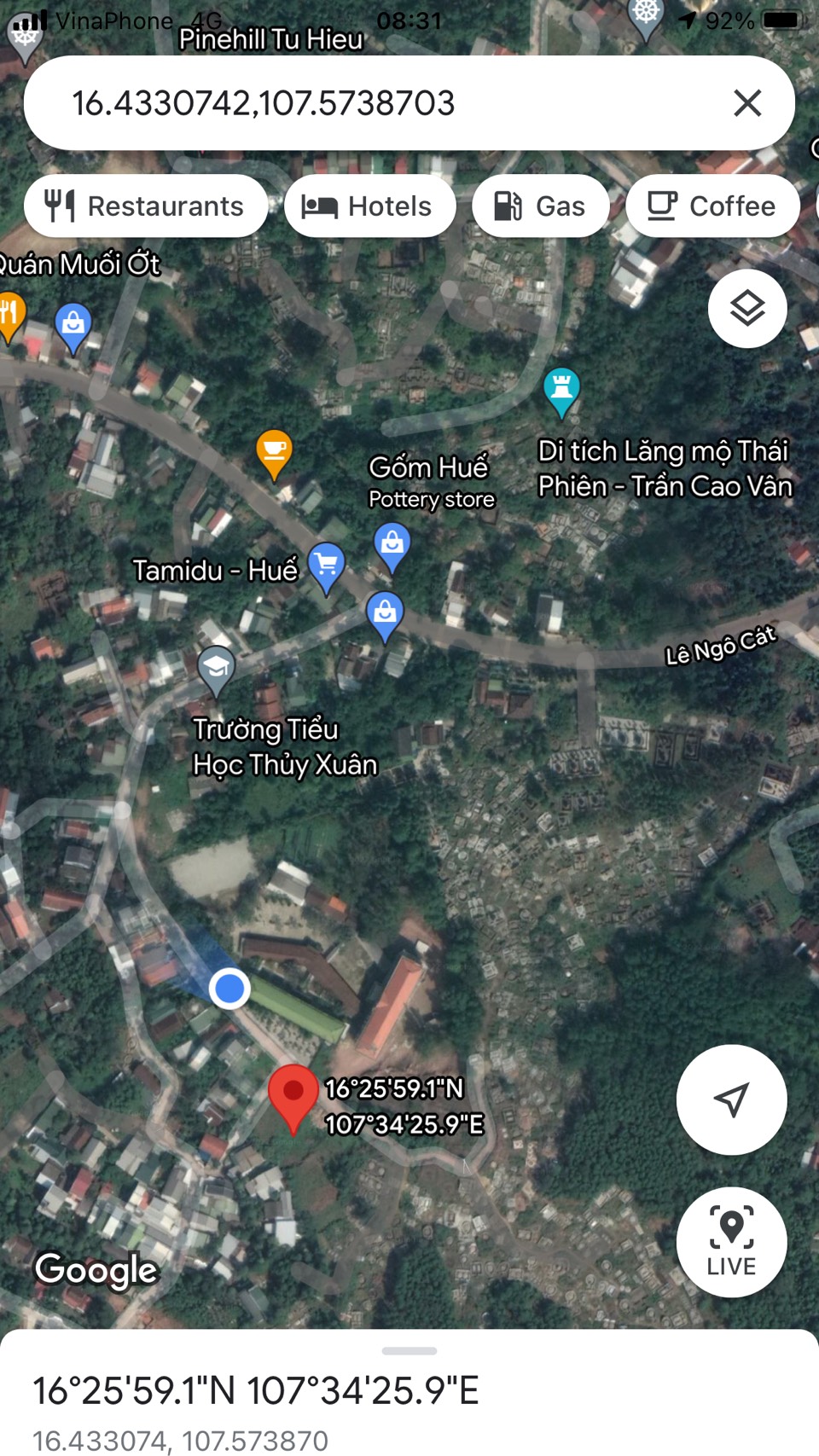Select Trường Tiểu Học Thủy Xuân school pin
The image size is (819, 1456).
[216, 670]
